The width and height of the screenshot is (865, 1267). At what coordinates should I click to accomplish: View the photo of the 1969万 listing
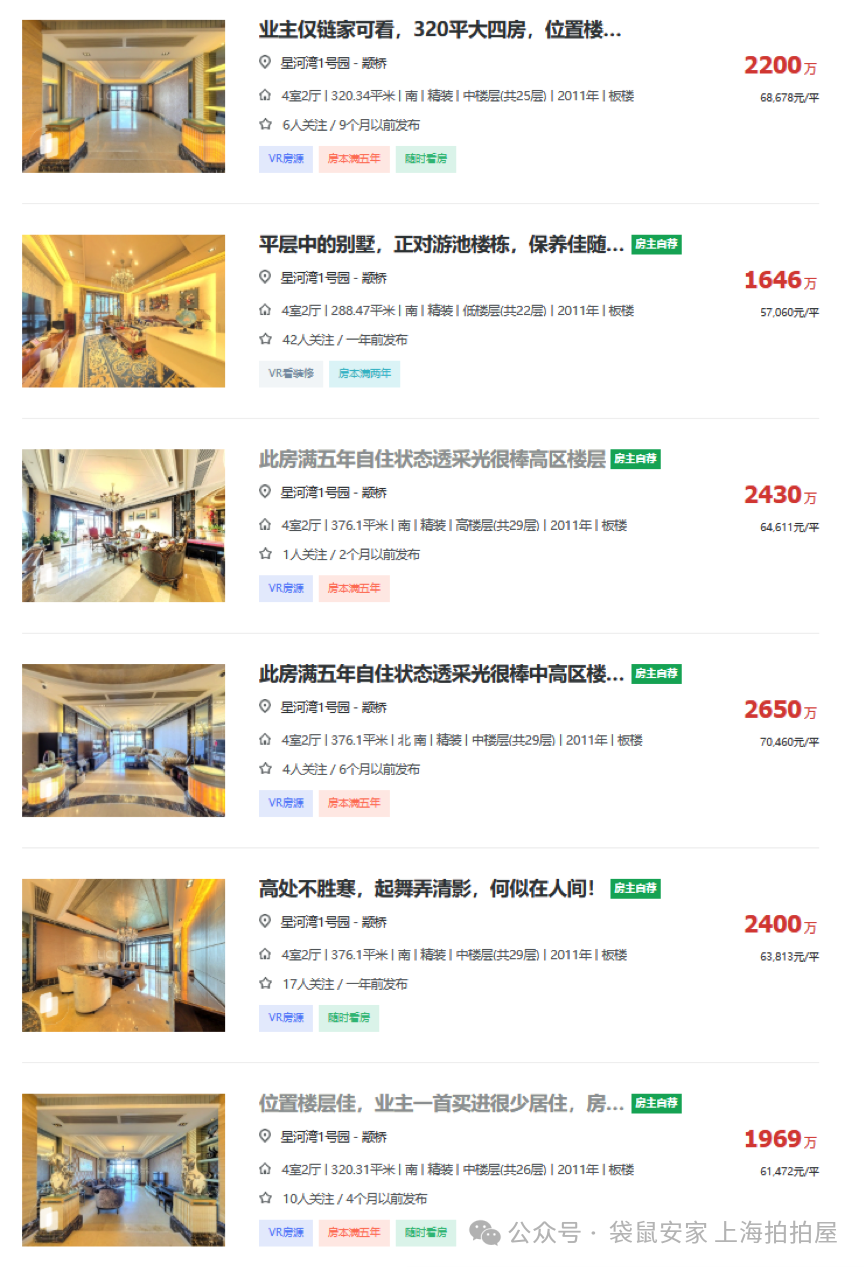coord(123,1170)
